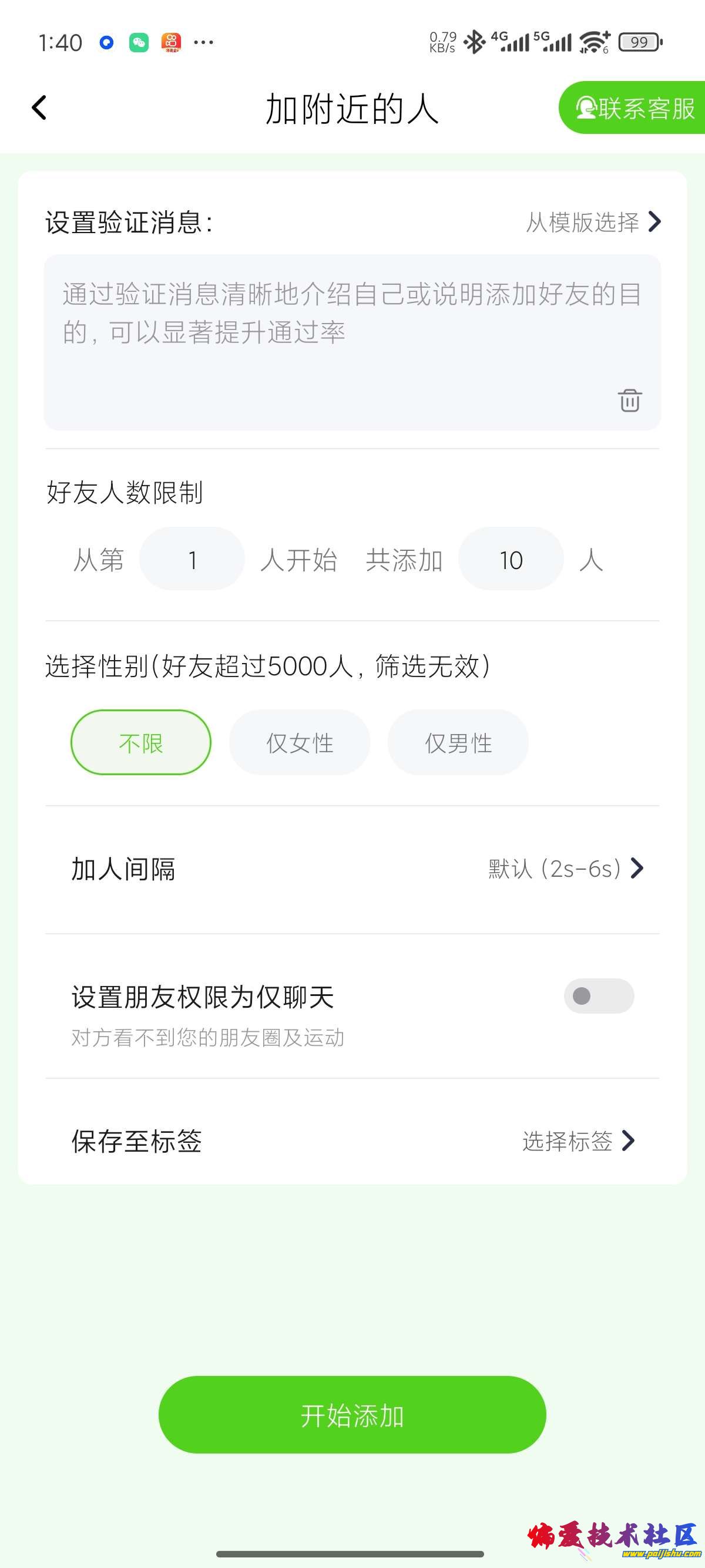The width and height of the screenshot is (705, 1568).
Task: Tap the 联系客服 customer service button
Action: point(633,107)
